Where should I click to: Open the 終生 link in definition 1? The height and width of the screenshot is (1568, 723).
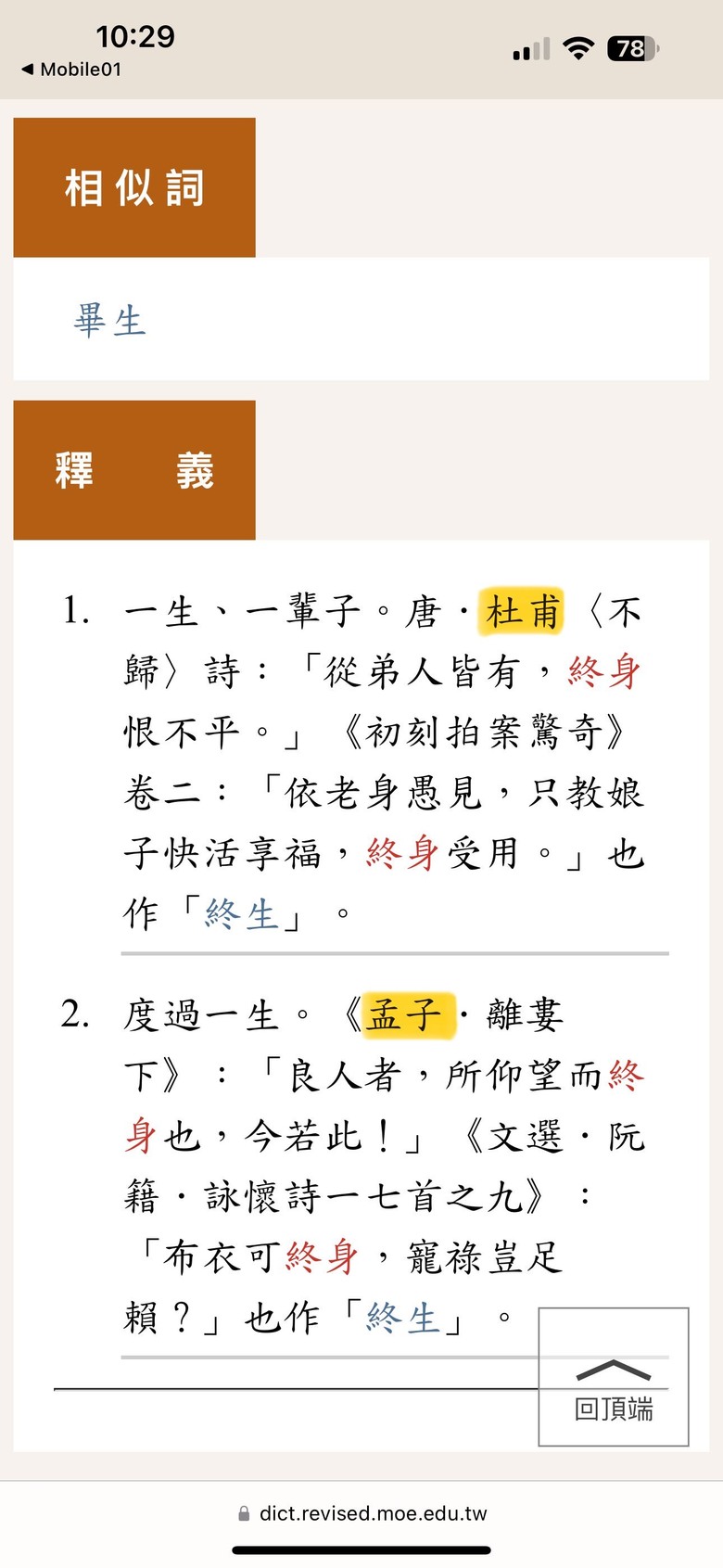coord(241,914)
